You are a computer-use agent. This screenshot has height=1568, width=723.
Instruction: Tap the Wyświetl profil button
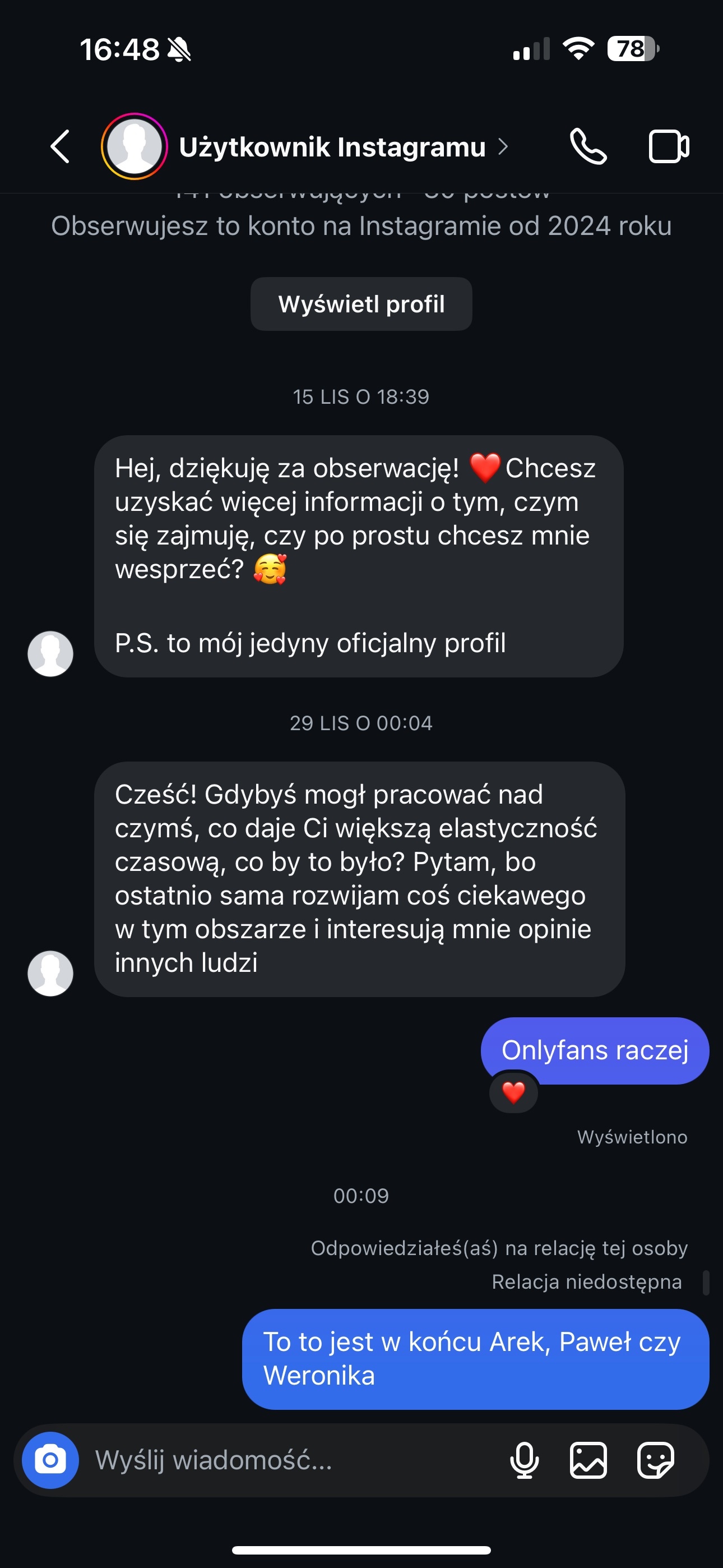(x=361, y=305)
